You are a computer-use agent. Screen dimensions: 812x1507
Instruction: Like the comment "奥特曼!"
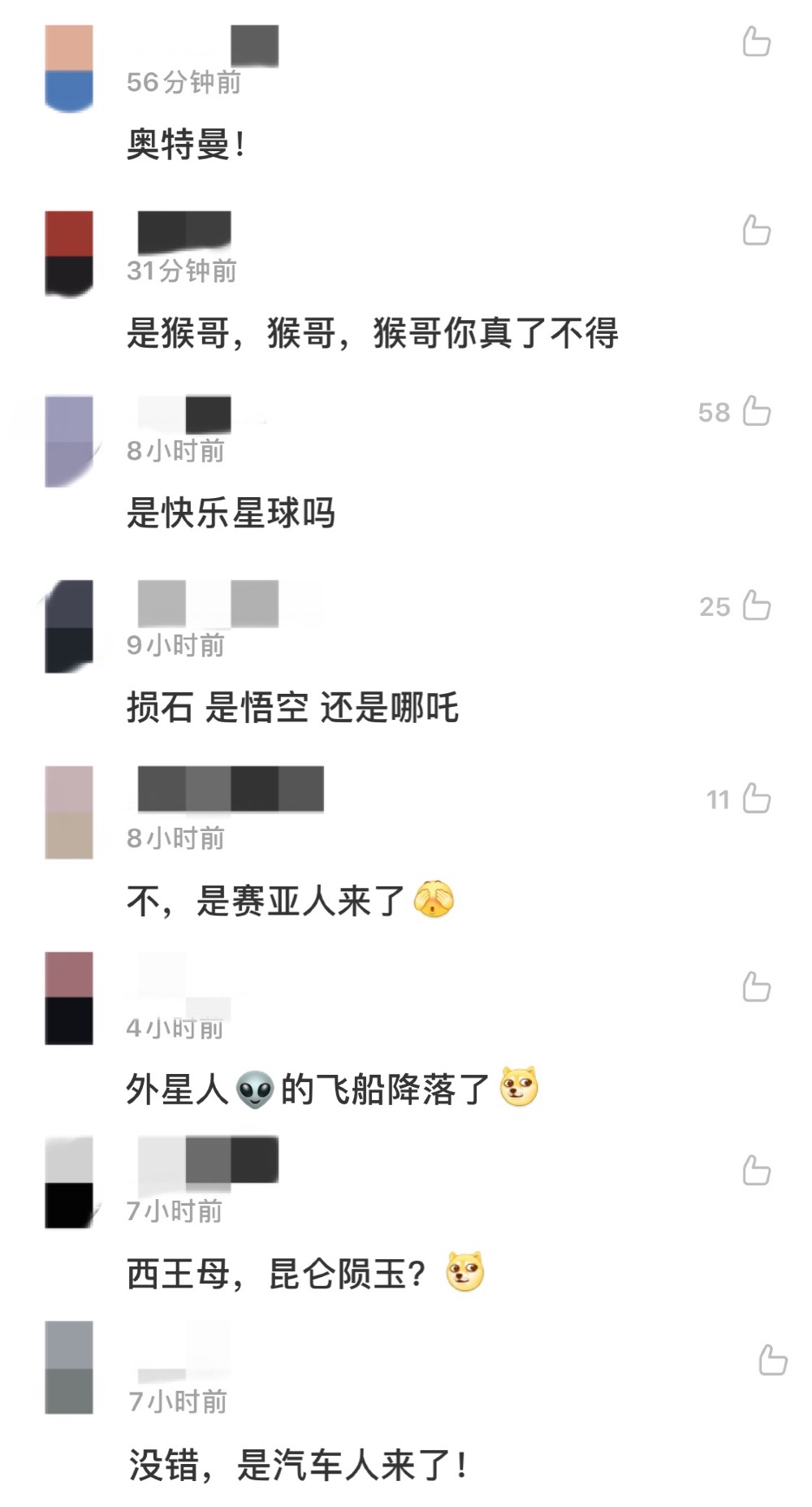pos(756,41)
